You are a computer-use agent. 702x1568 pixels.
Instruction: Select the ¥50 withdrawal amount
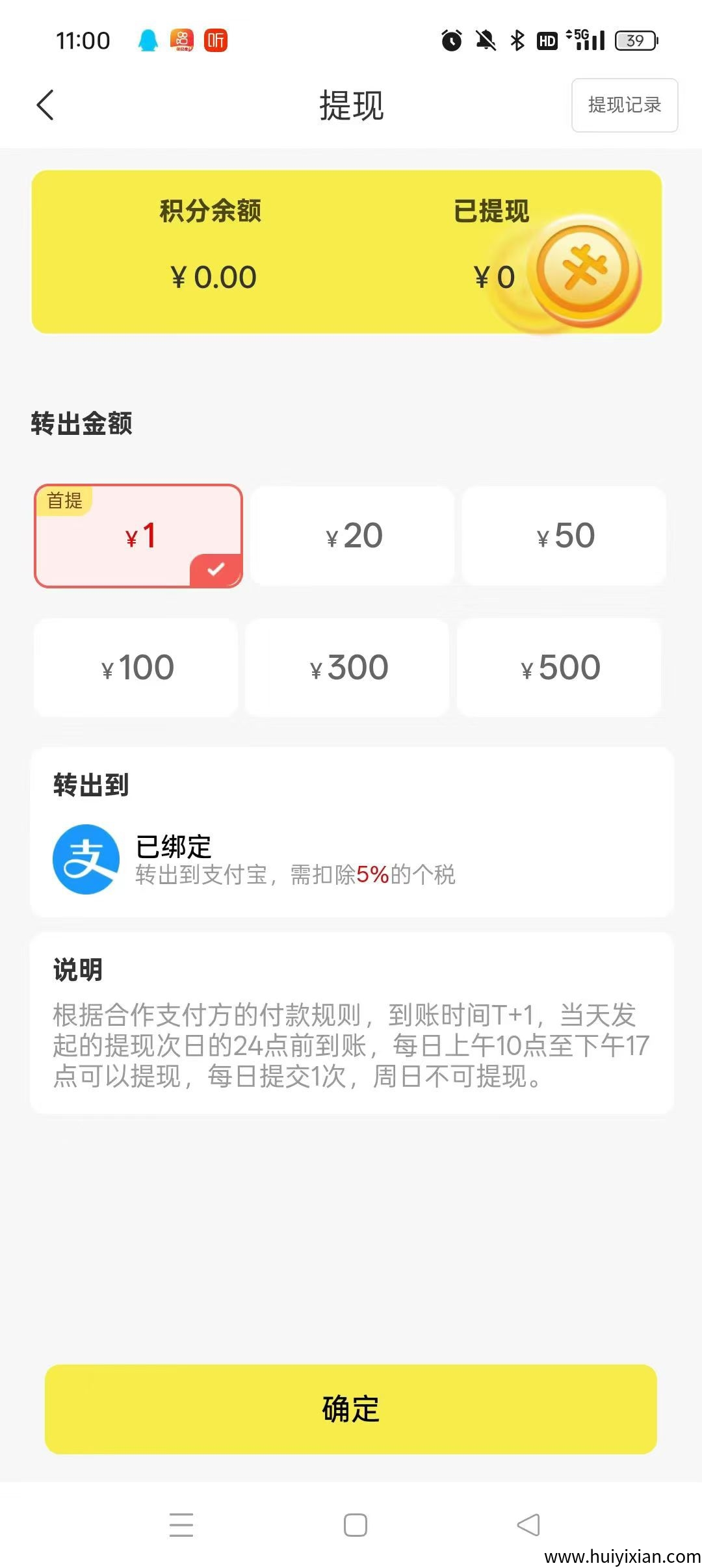click(x=567, y=534)
